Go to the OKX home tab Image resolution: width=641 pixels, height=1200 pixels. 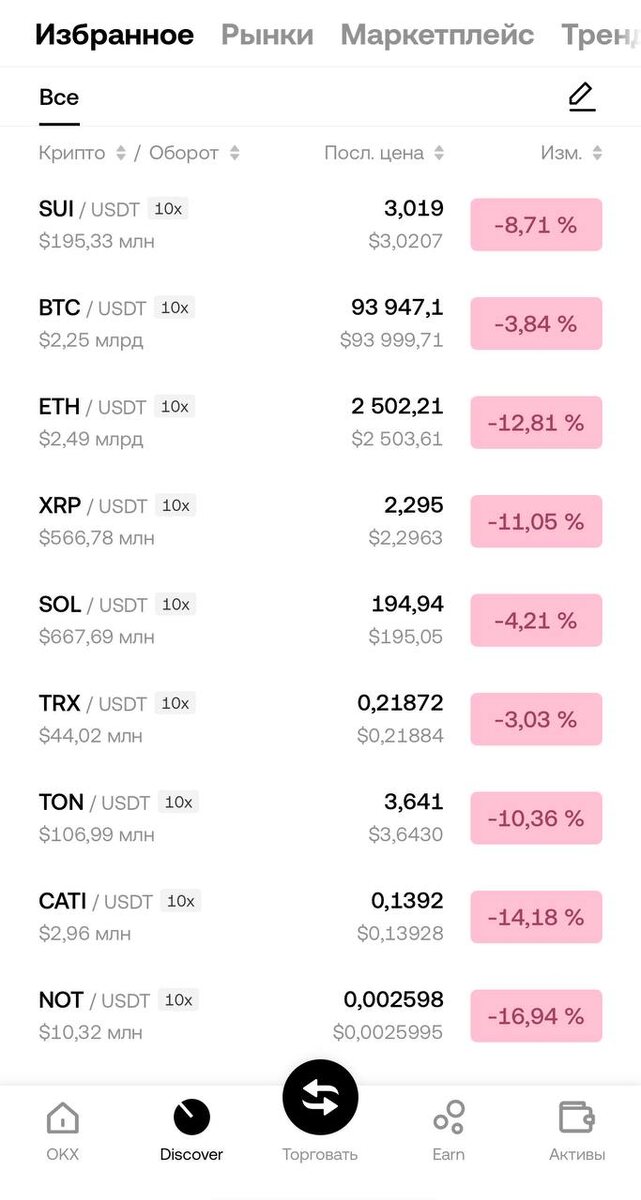[62, 1130]
